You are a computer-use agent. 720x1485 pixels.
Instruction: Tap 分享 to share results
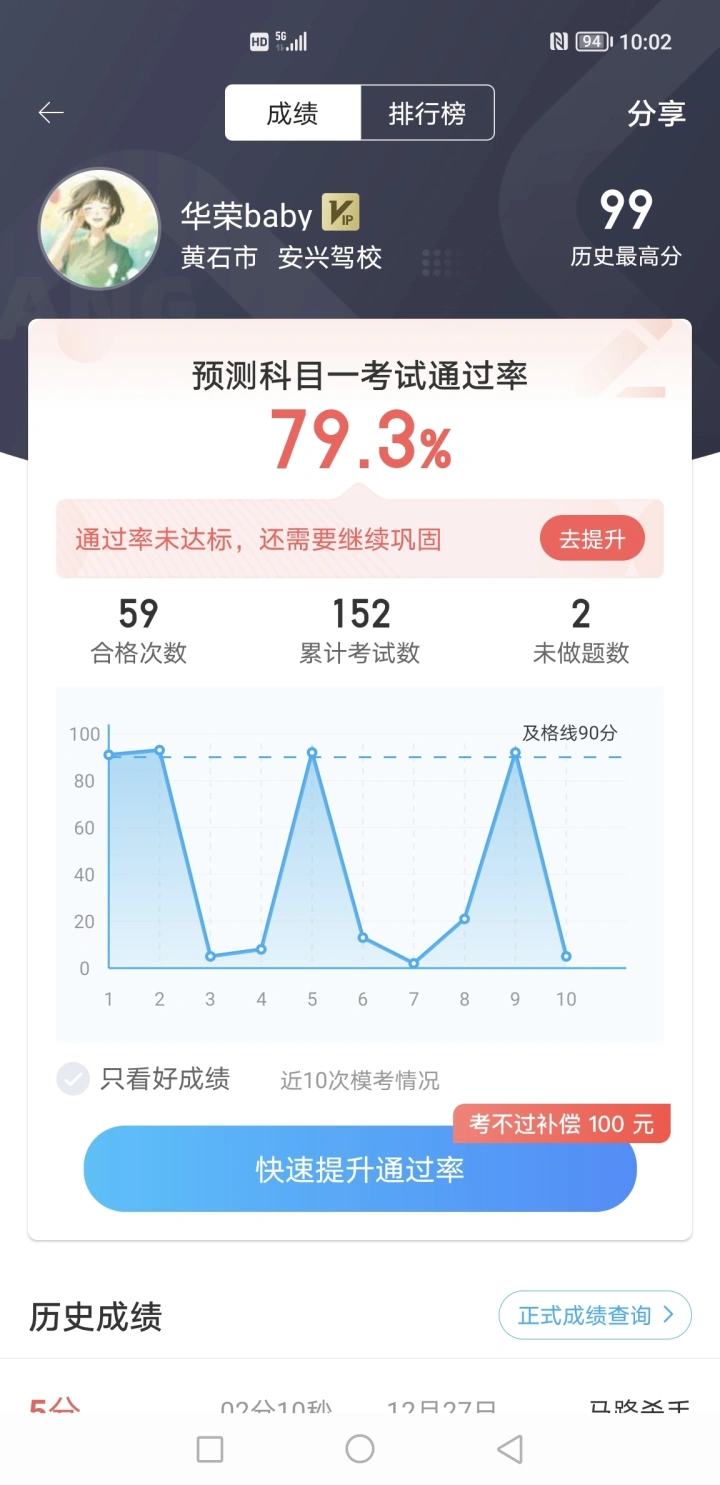coord(656,113)
